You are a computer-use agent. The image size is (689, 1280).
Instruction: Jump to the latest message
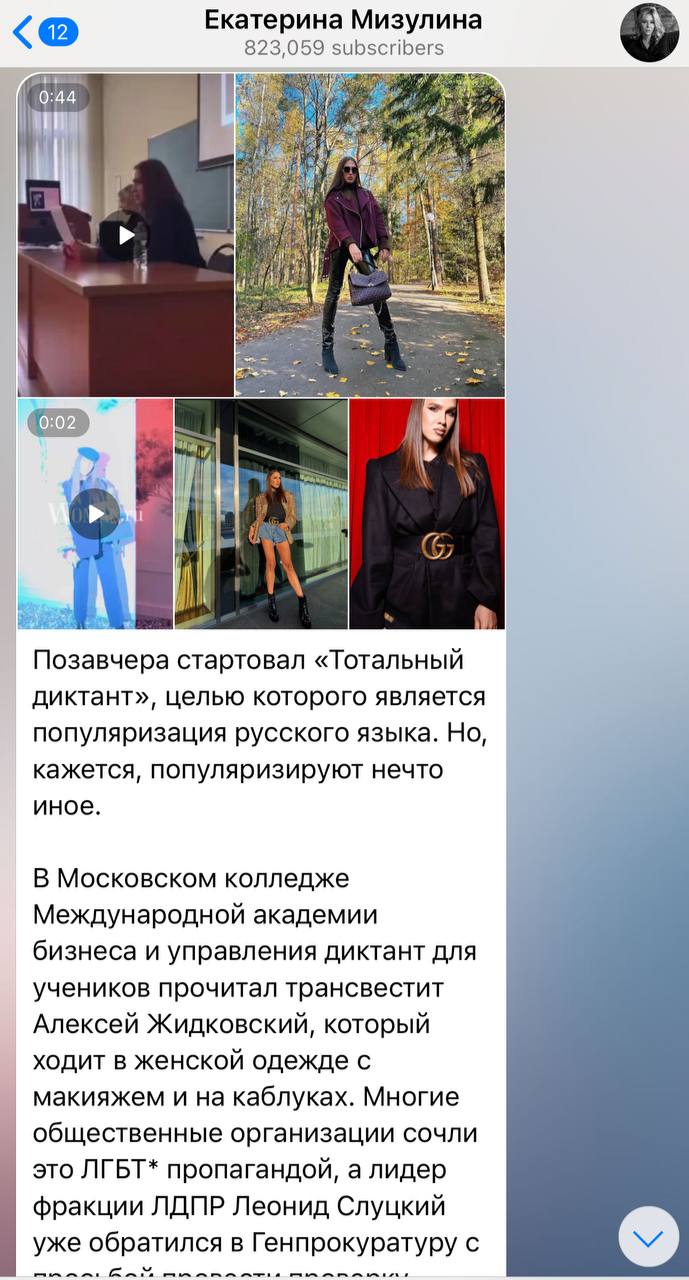[x=648, y=1238]
